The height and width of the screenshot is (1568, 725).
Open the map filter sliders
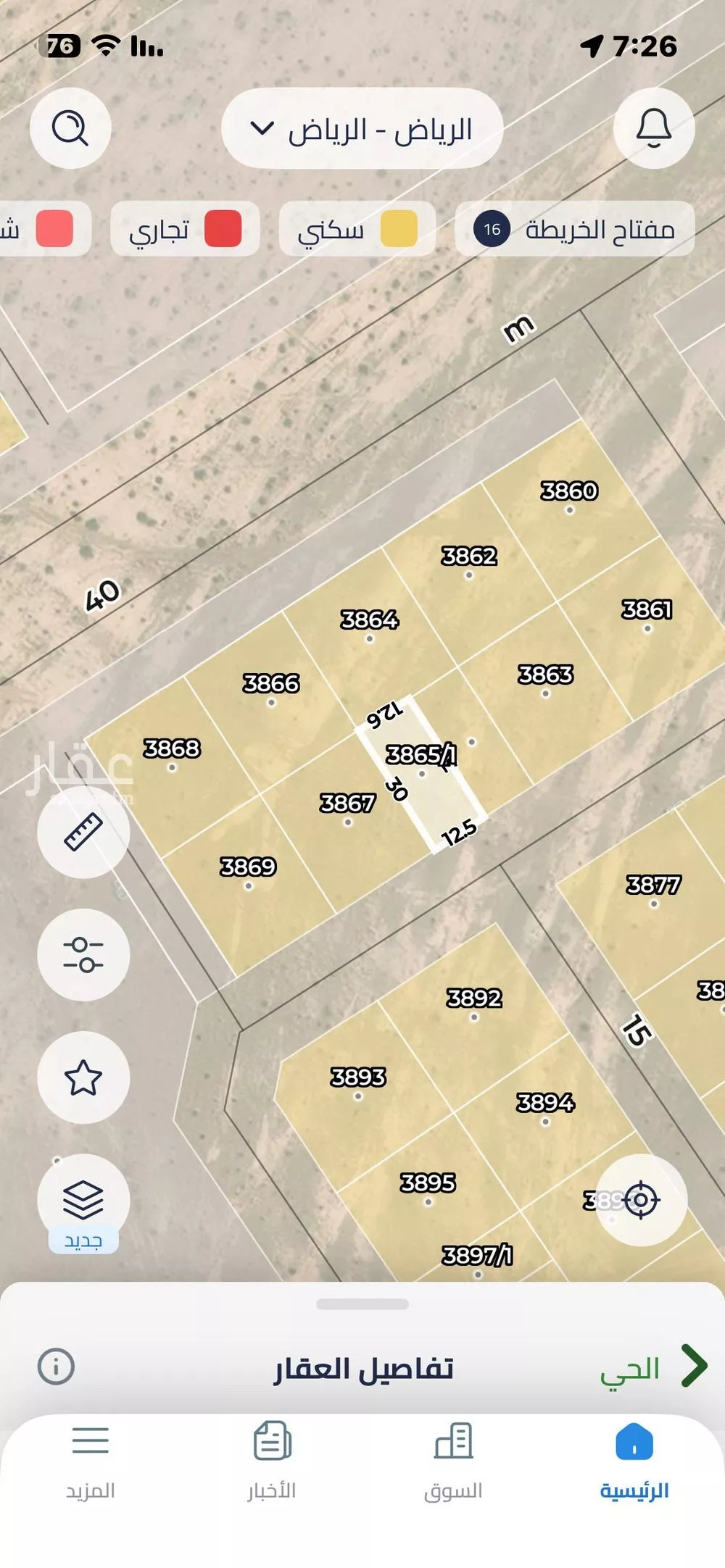pyautogui.click(x=83, y=954)
